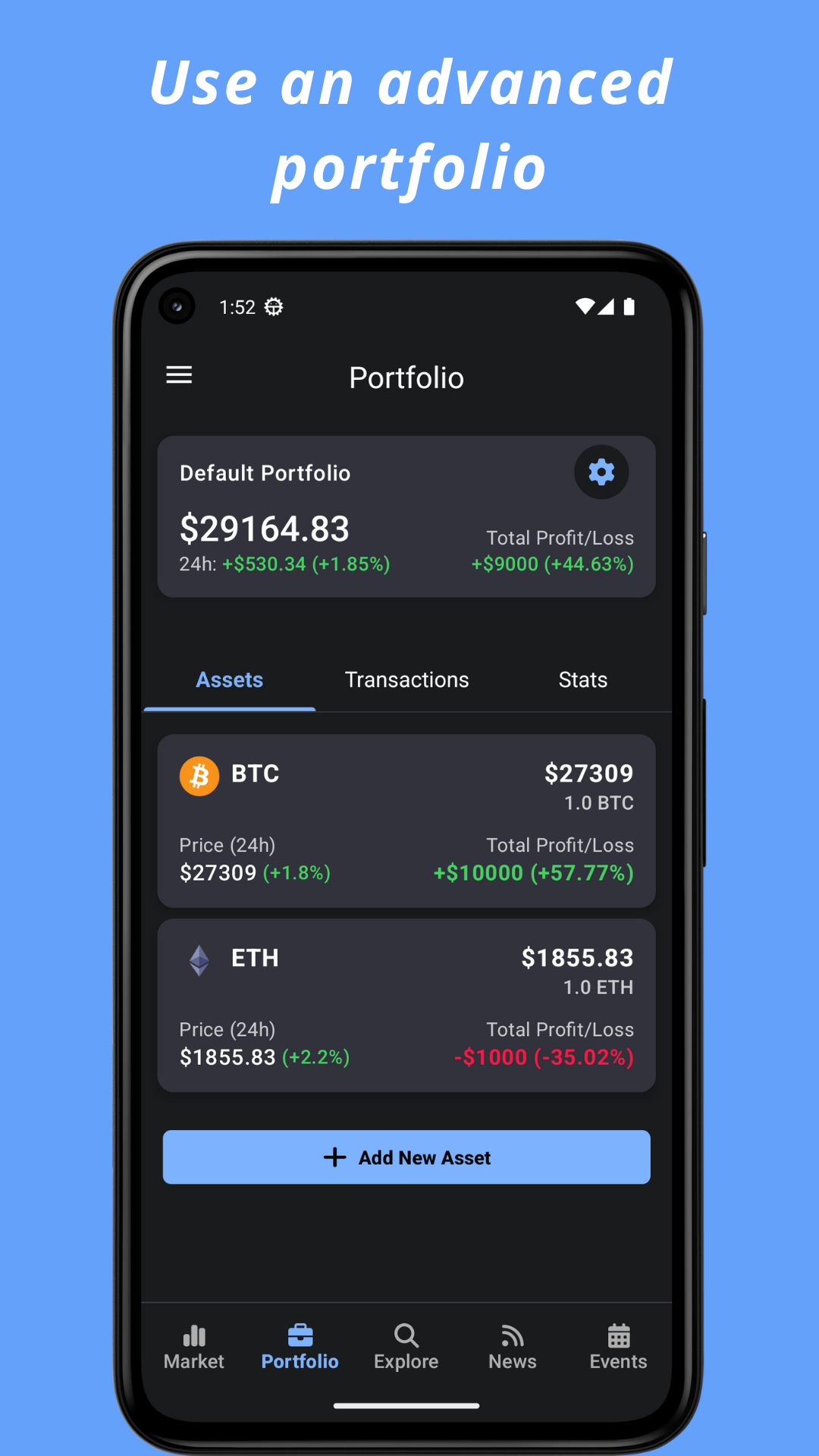Click the Default Portfolio title
This screenshot has height=1456, width=819.
coord(265,472)
